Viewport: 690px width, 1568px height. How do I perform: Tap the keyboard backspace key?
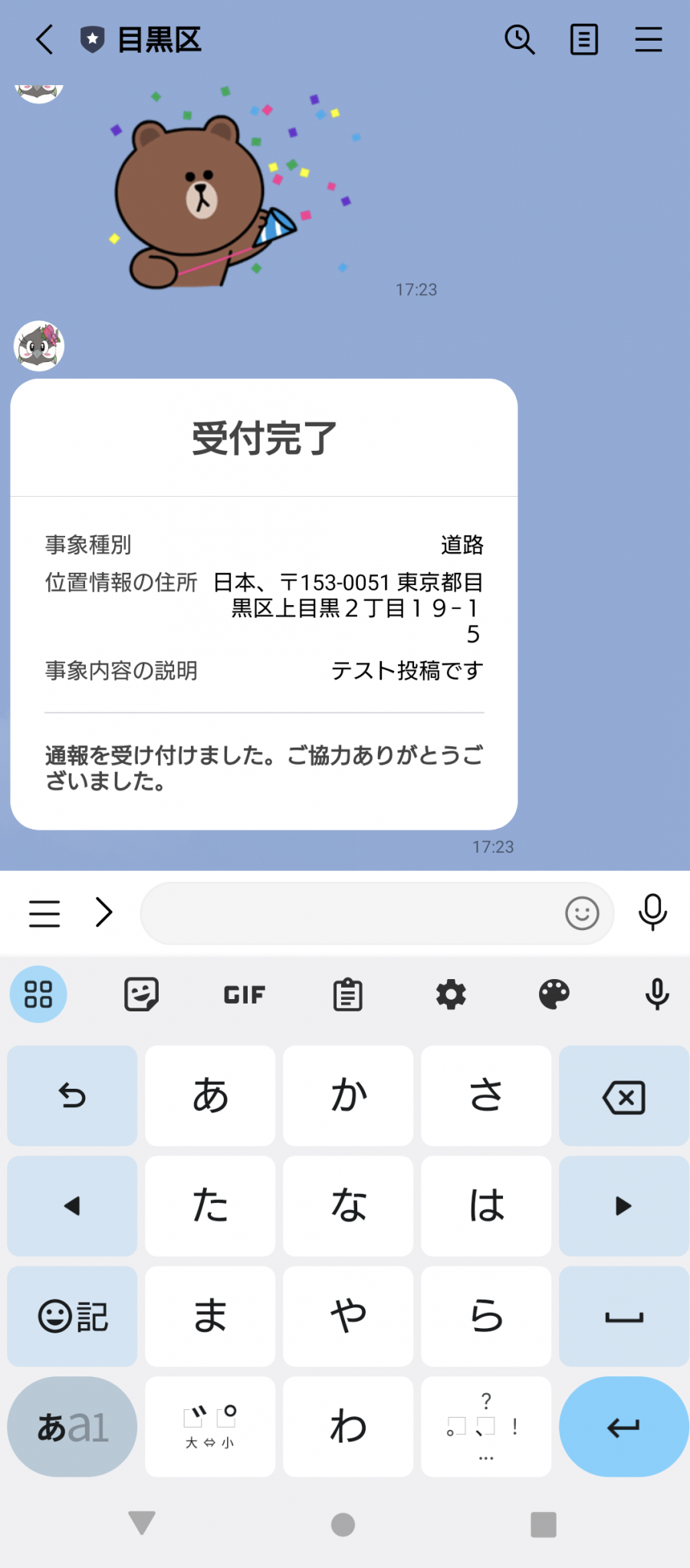623,1096
